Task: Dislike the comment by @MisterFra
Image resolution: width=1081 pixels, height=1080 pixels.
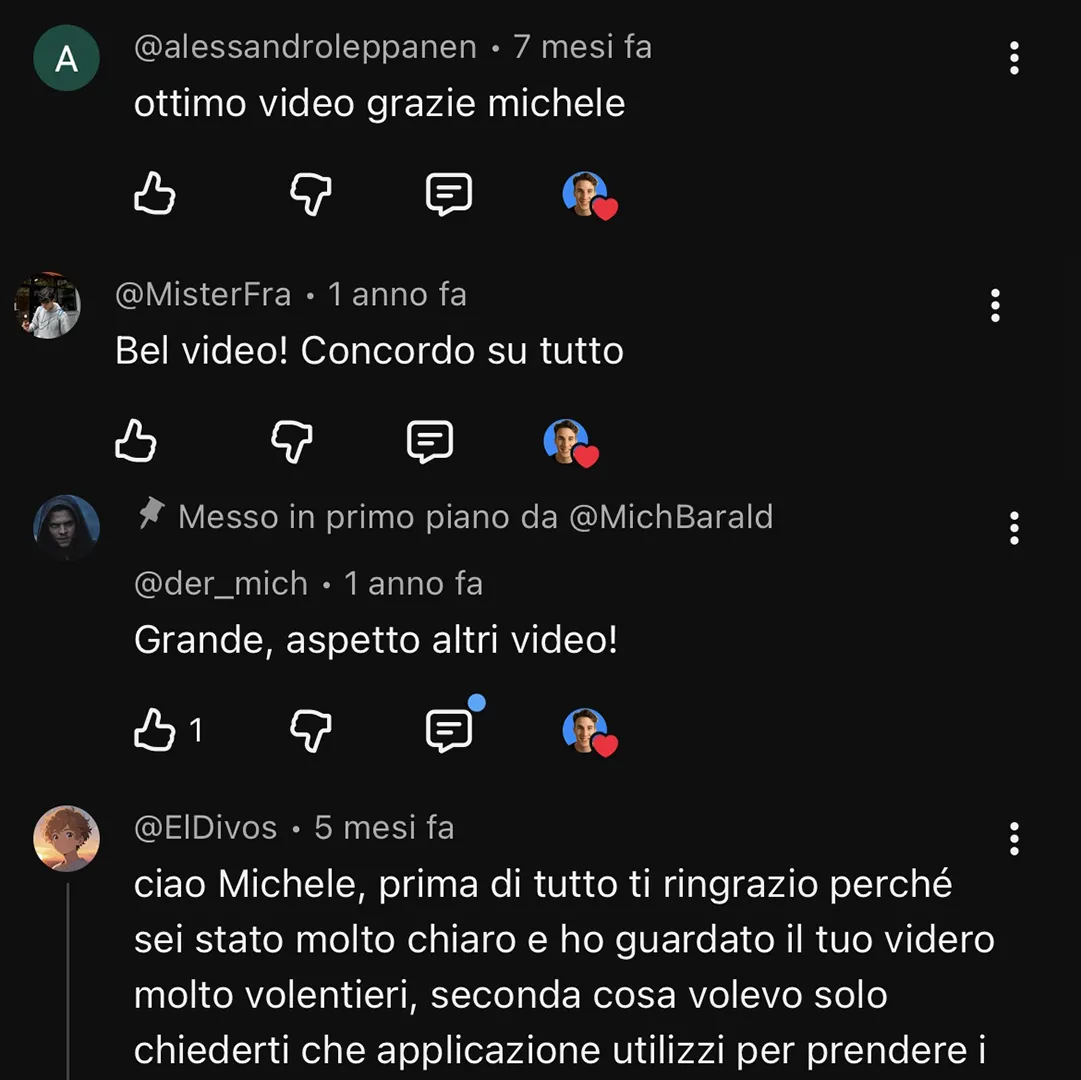Action: [292, 440]
